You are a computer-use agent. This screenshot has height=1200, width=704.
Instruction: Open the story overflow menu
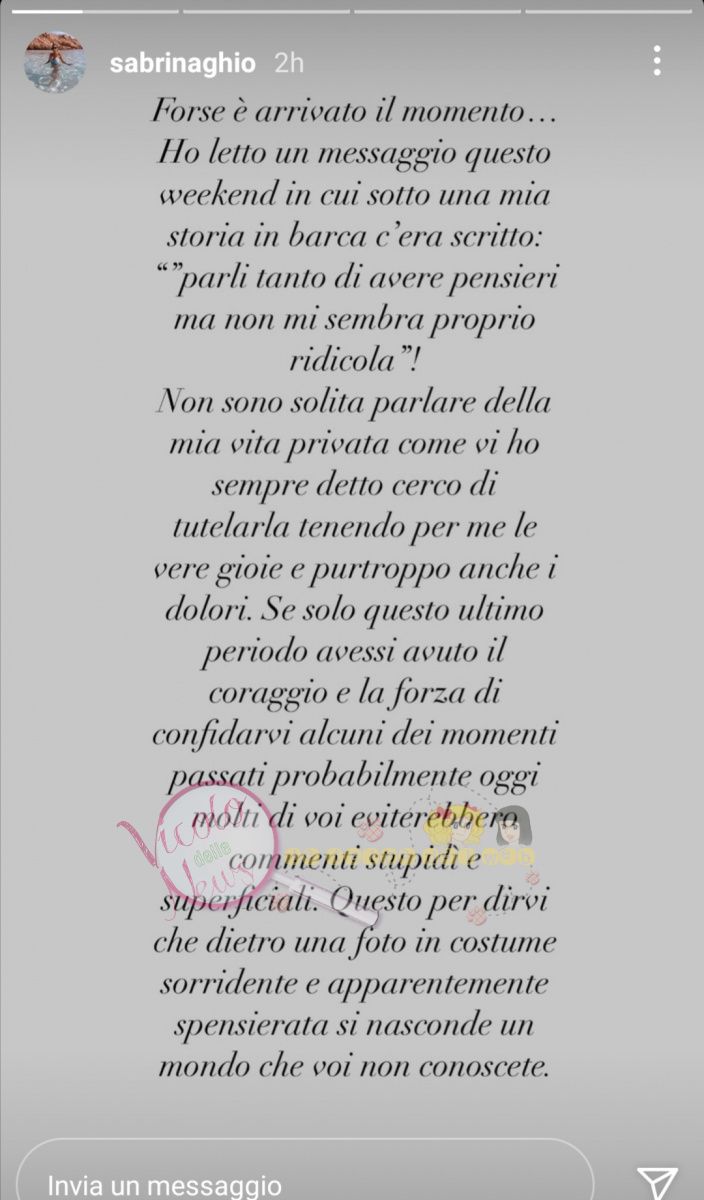[656, 62]
